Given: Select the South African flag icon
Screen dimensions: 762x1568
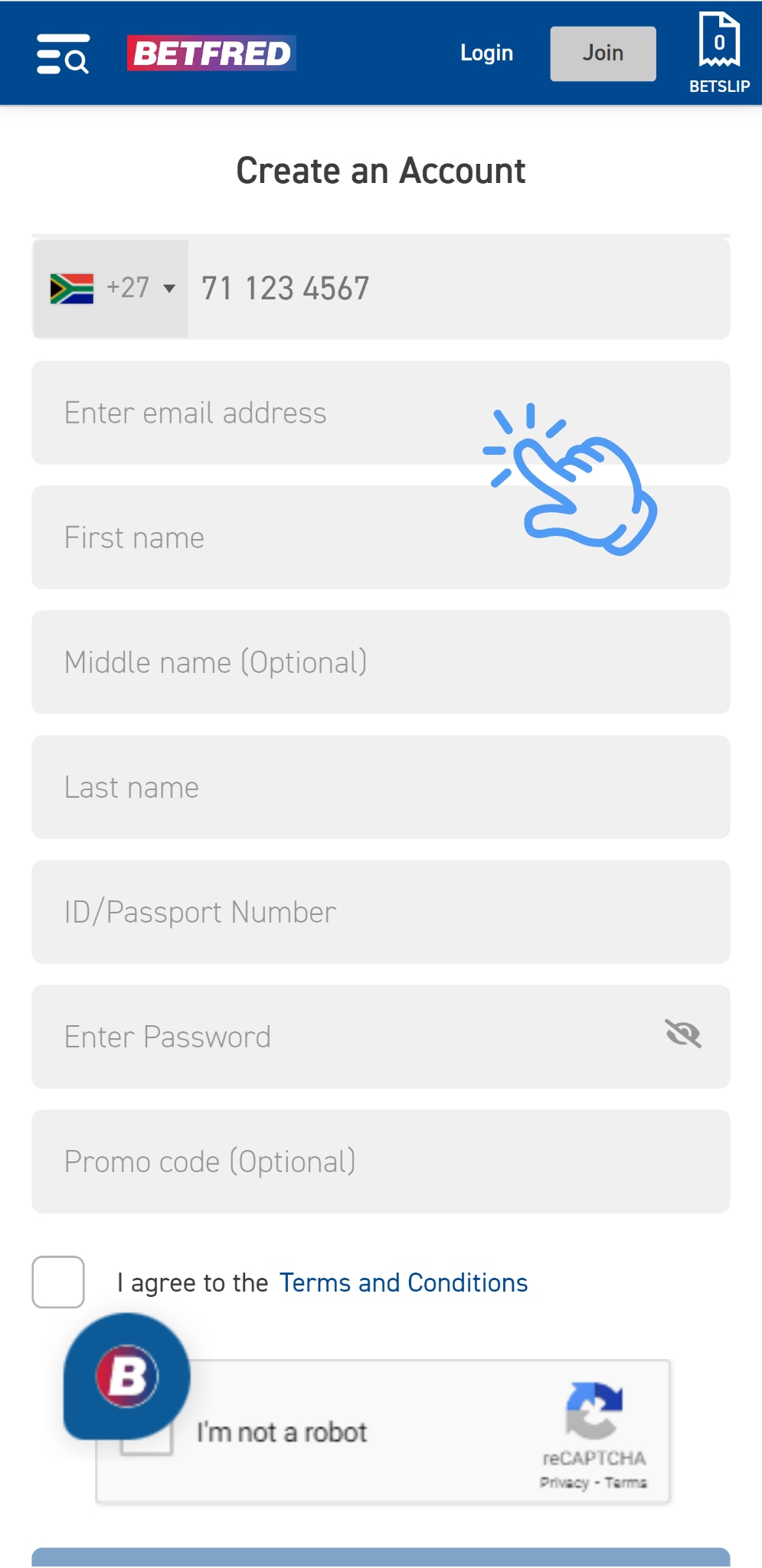Looking at the screenshot, I should [x=74, y=289].
